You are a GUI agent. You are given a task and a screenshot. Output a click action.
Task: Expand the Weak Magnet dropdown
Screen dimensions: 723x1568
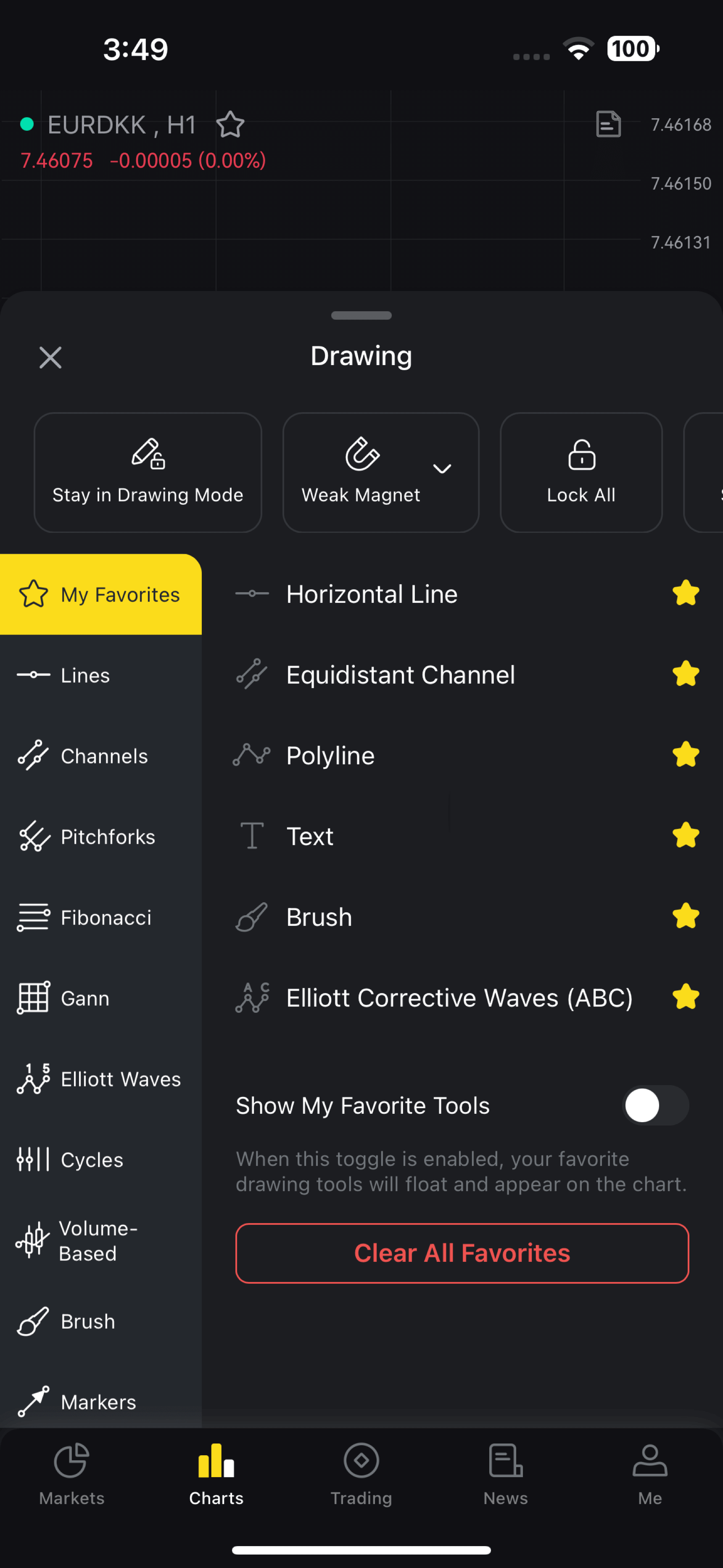(442, 468)
